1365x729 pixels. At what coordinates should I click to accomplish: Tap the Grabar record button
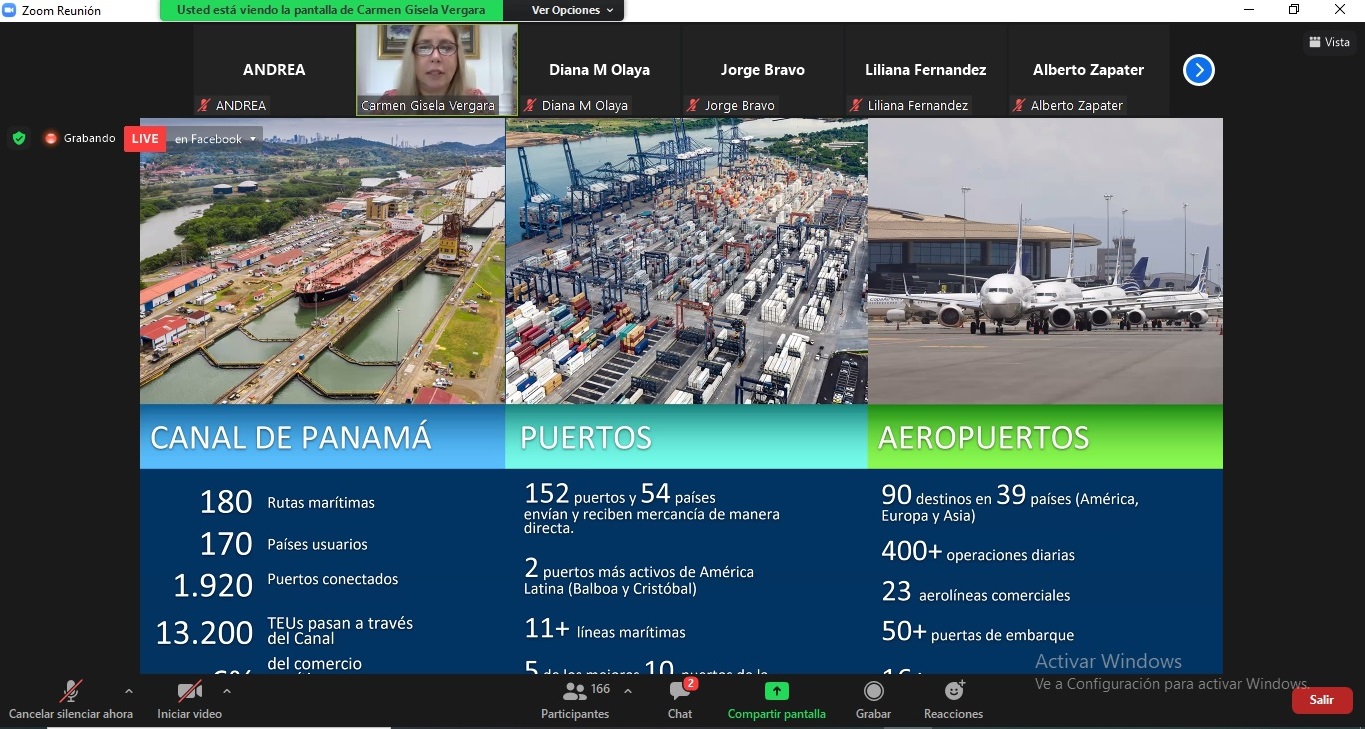tap(873, 698)
